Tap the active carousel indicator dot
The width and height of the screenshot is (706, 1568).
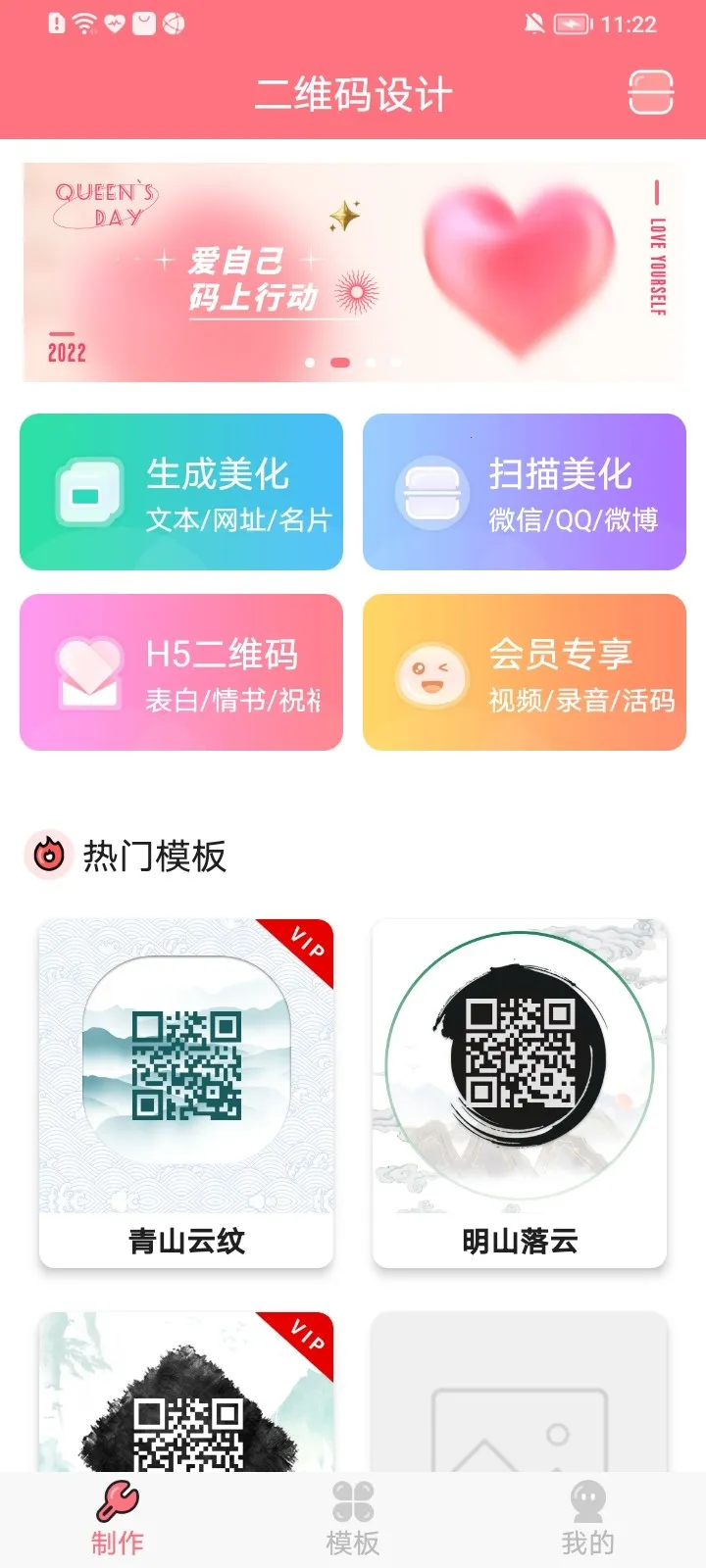[339, 361]
